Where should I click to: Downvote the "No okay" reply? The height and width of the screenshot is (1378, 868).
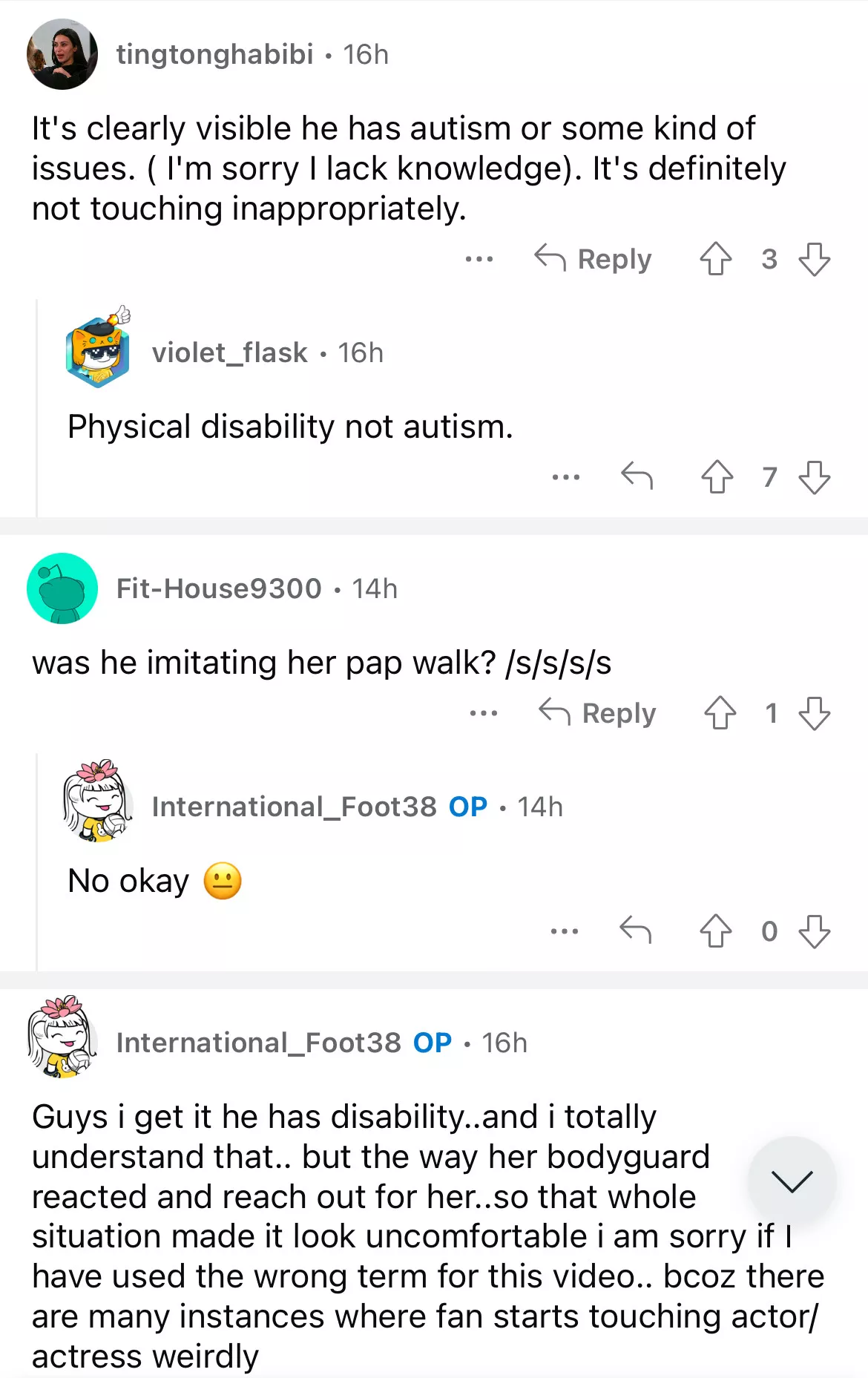[815, 931]
